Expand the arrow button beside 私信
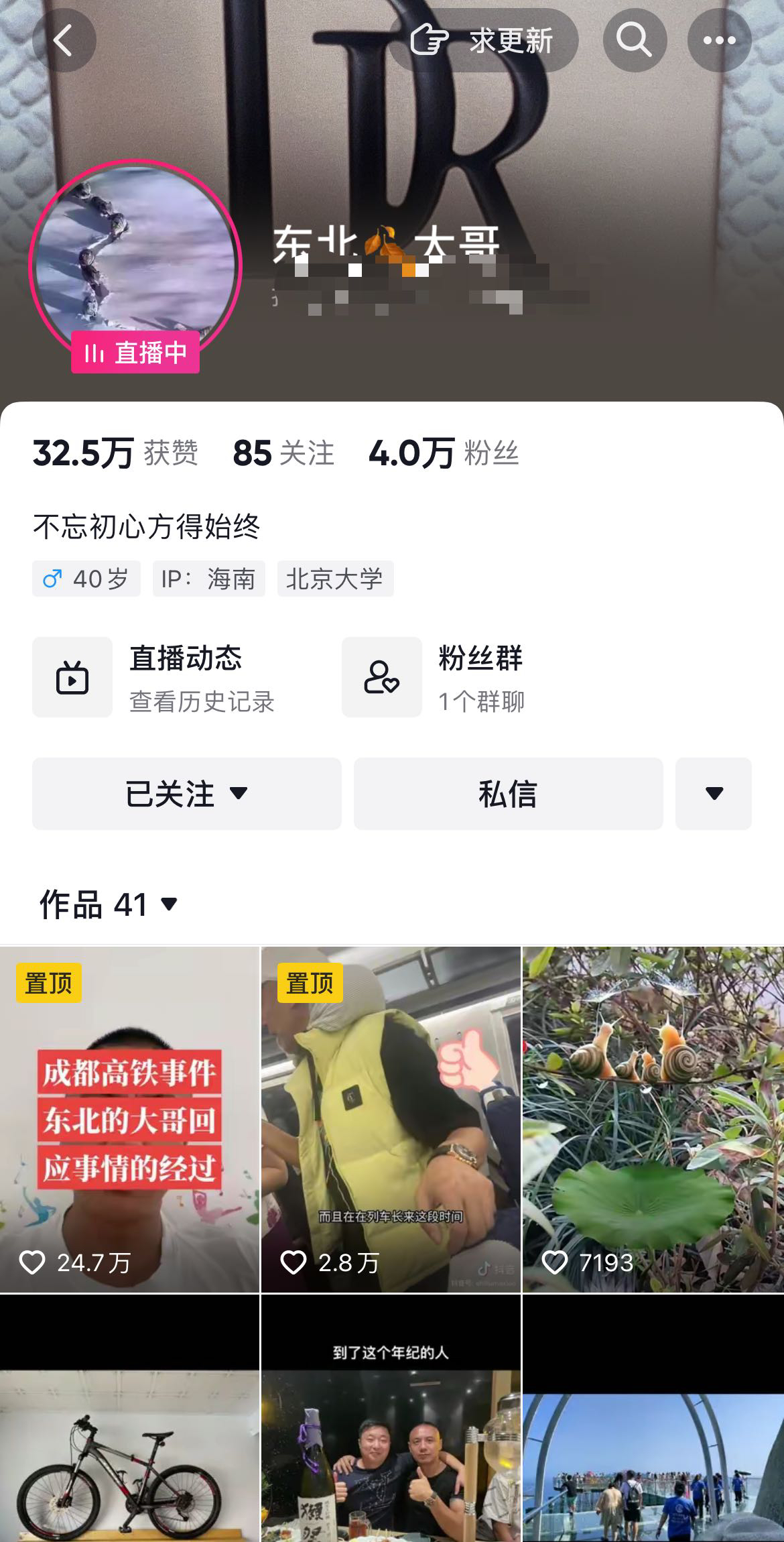The height and width of the screenshot is (1542, 784). pyautogui.click(x=714, y=794)
